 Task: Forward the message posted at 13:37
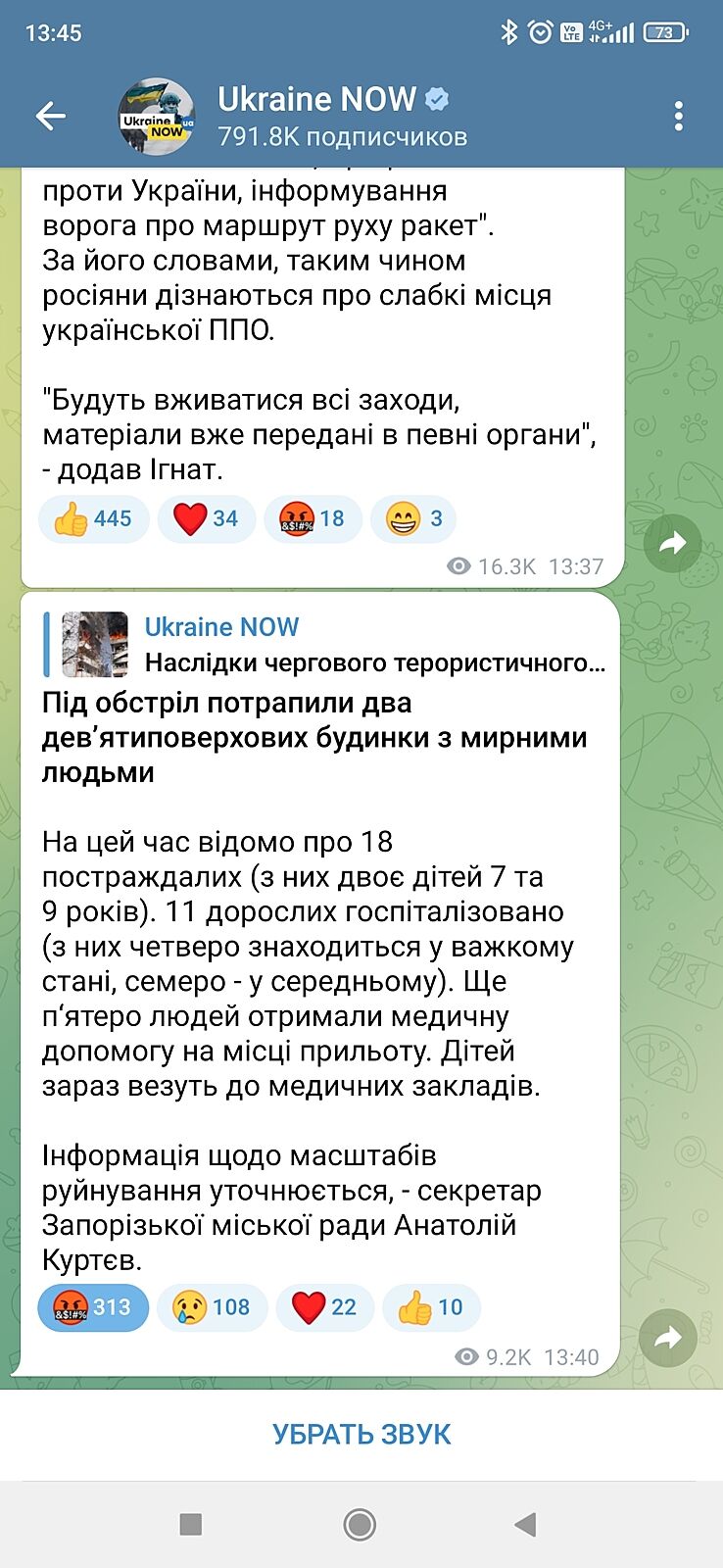[672, 543]
